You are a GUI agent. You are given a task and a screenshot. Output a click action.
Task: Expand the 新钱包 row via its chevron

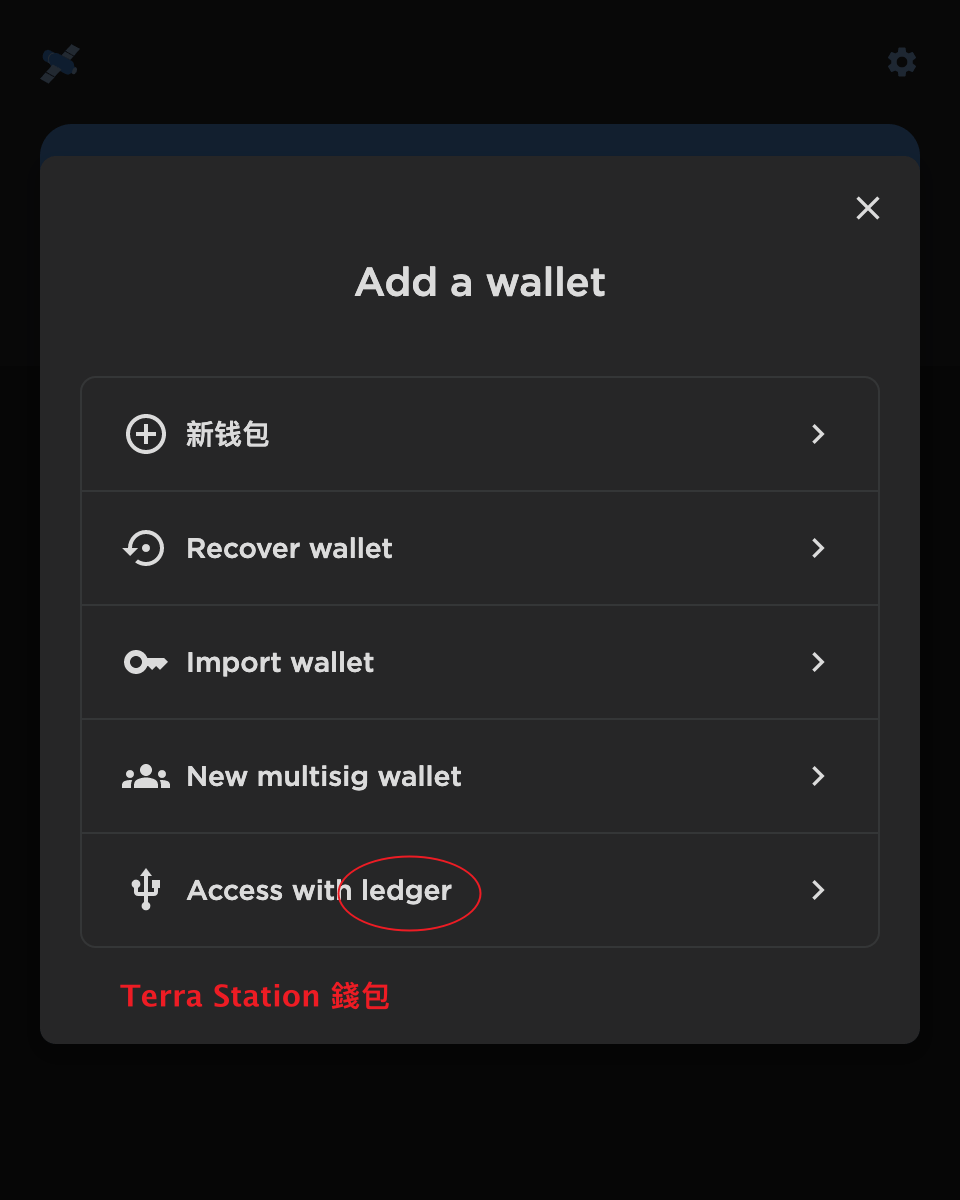click(x=818, y=434)
